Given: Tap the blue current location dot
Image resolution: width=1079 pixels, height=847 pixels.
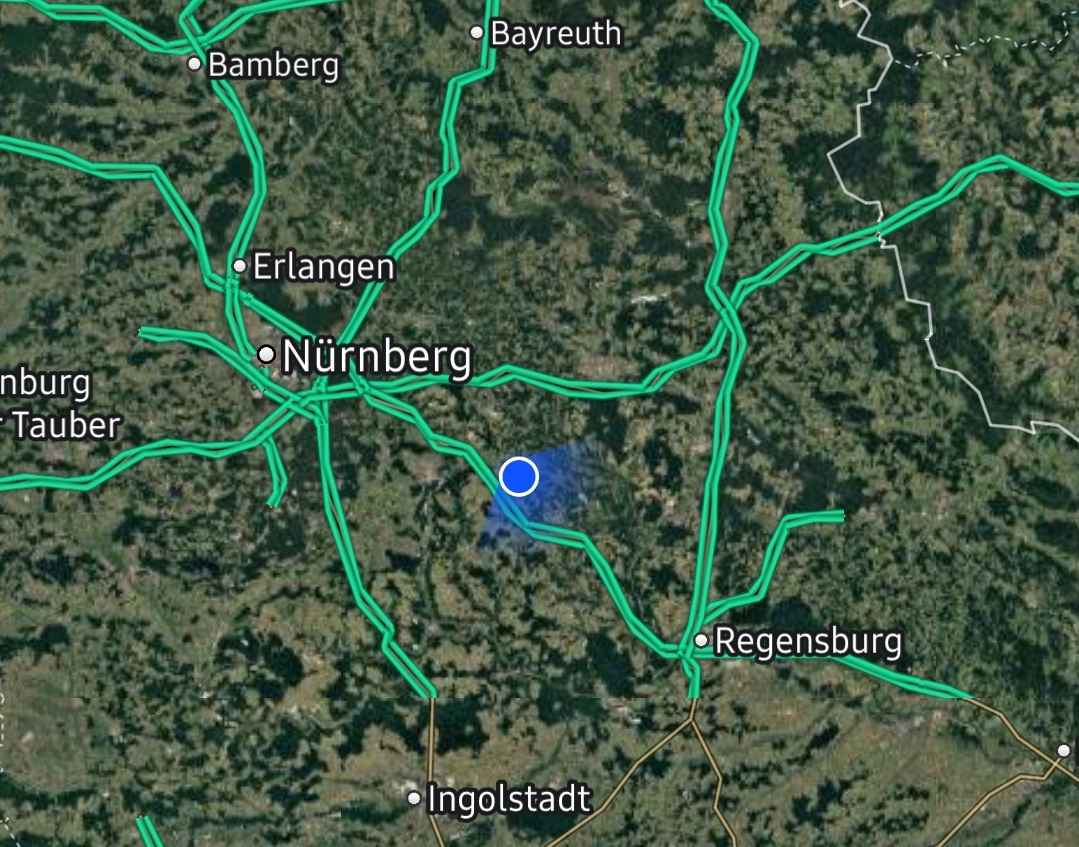Looking at the screenshot, I should coord(518,477).
